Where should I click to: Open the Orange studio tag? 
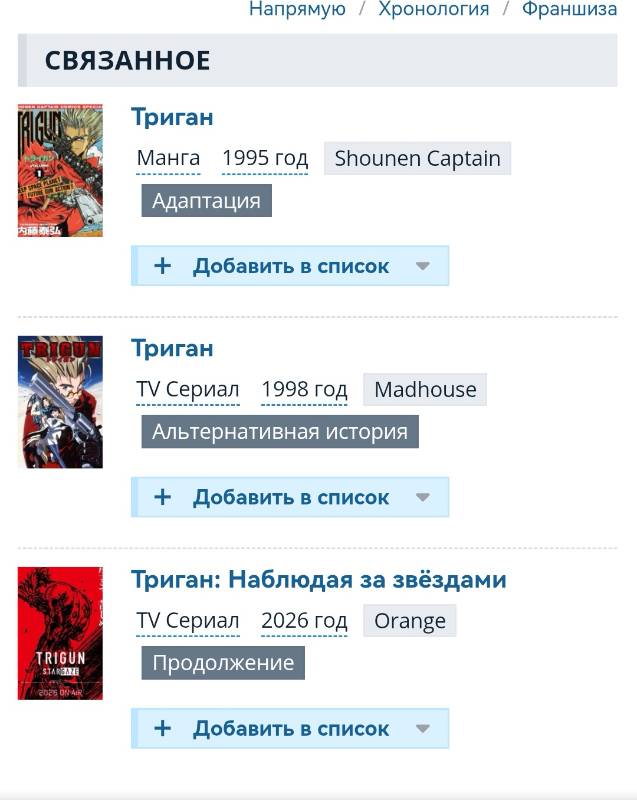click(409, 621)
